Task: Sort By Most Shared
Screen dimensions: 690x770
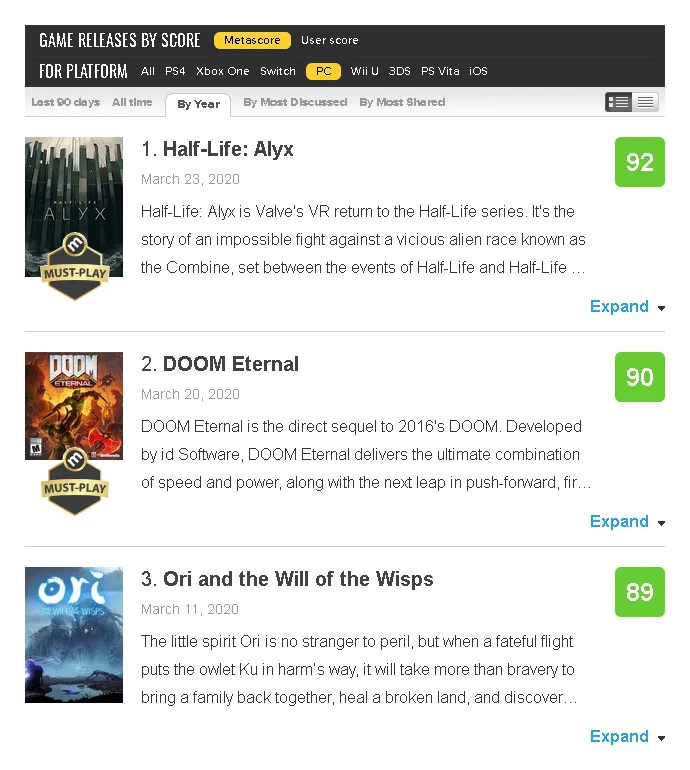Action: point(402,102)
